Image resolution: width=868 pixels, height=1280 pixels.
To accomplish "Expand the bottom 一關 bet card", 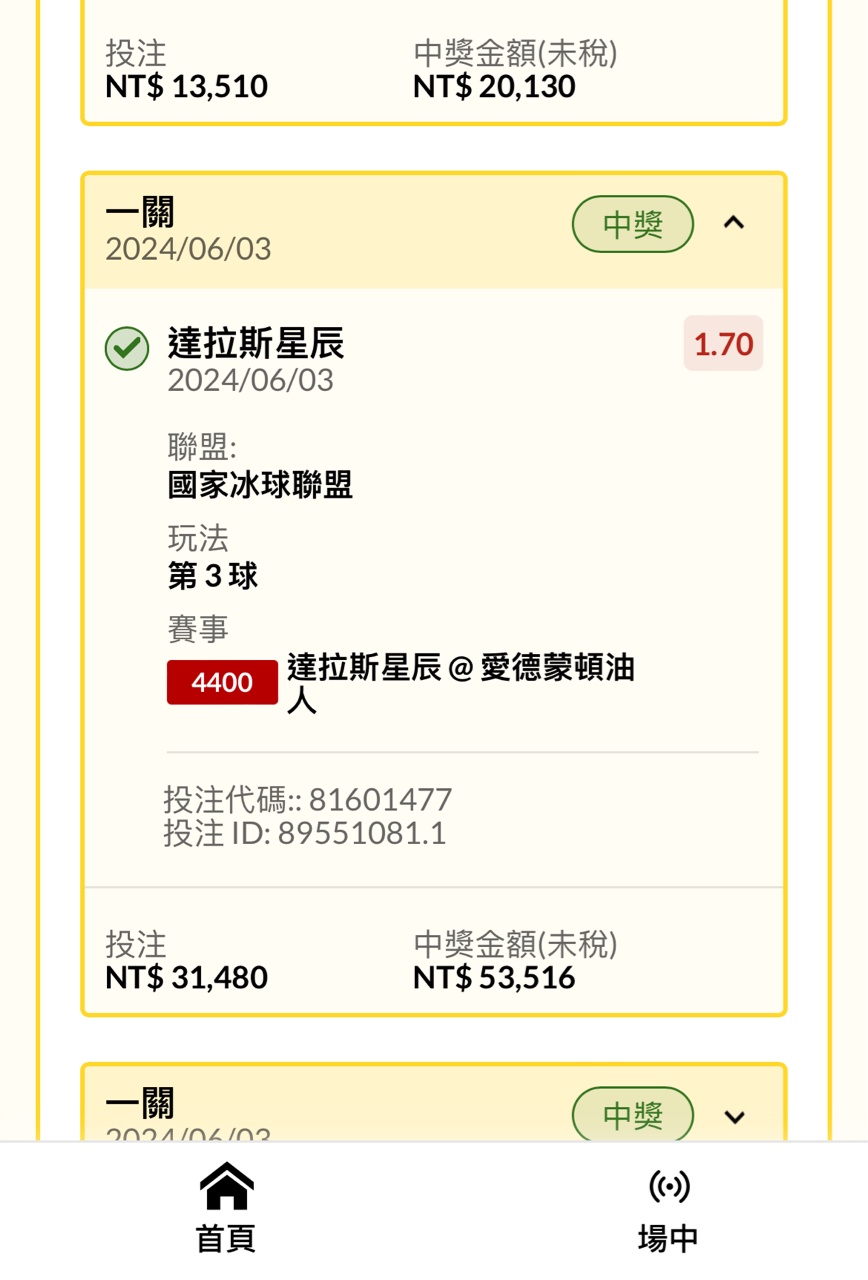I will (x=734, y=1117).
